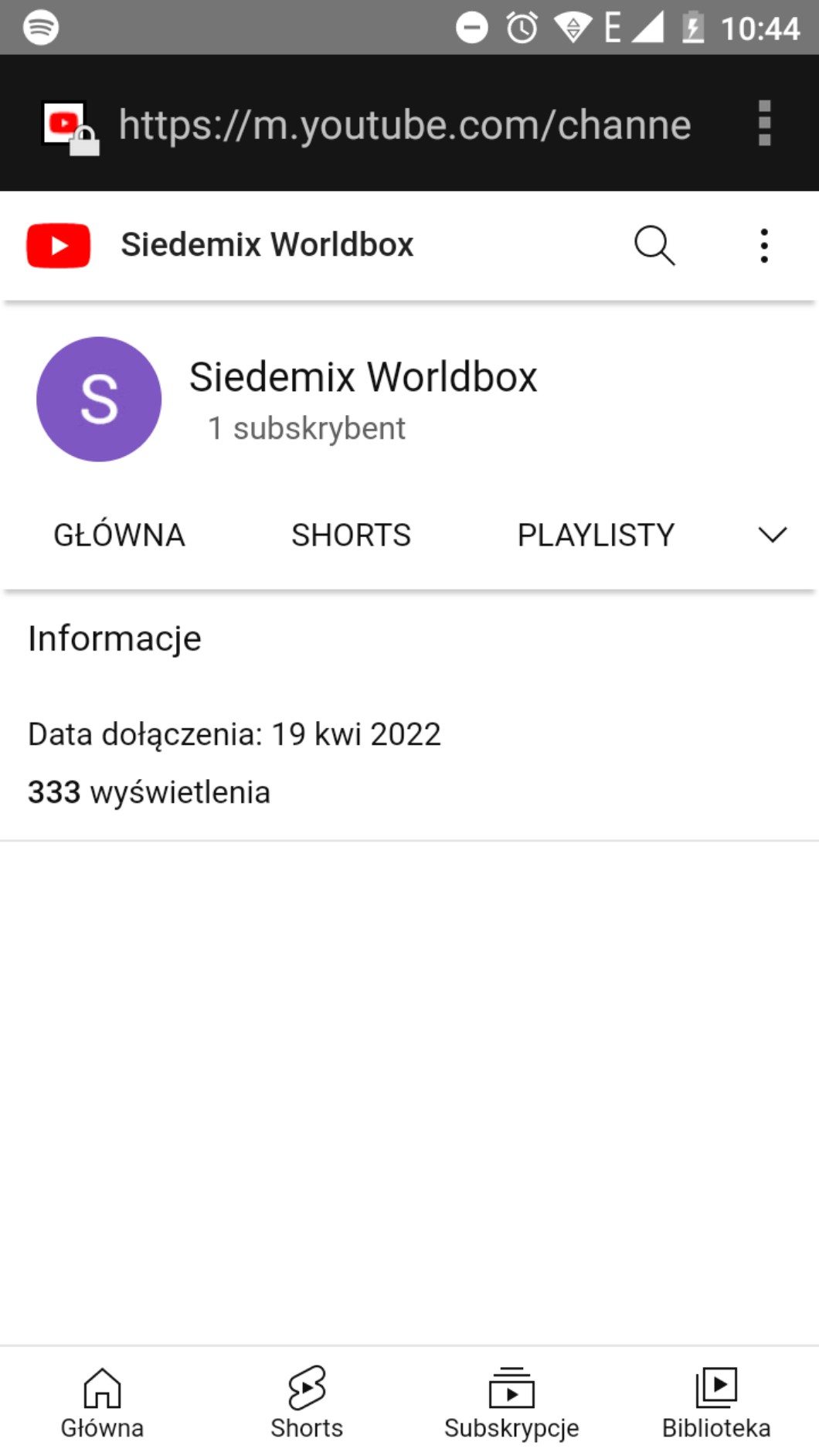Open Biblioteka in the bottom navigation
Screen dimensions: 819x1456
coord(716,1402)
